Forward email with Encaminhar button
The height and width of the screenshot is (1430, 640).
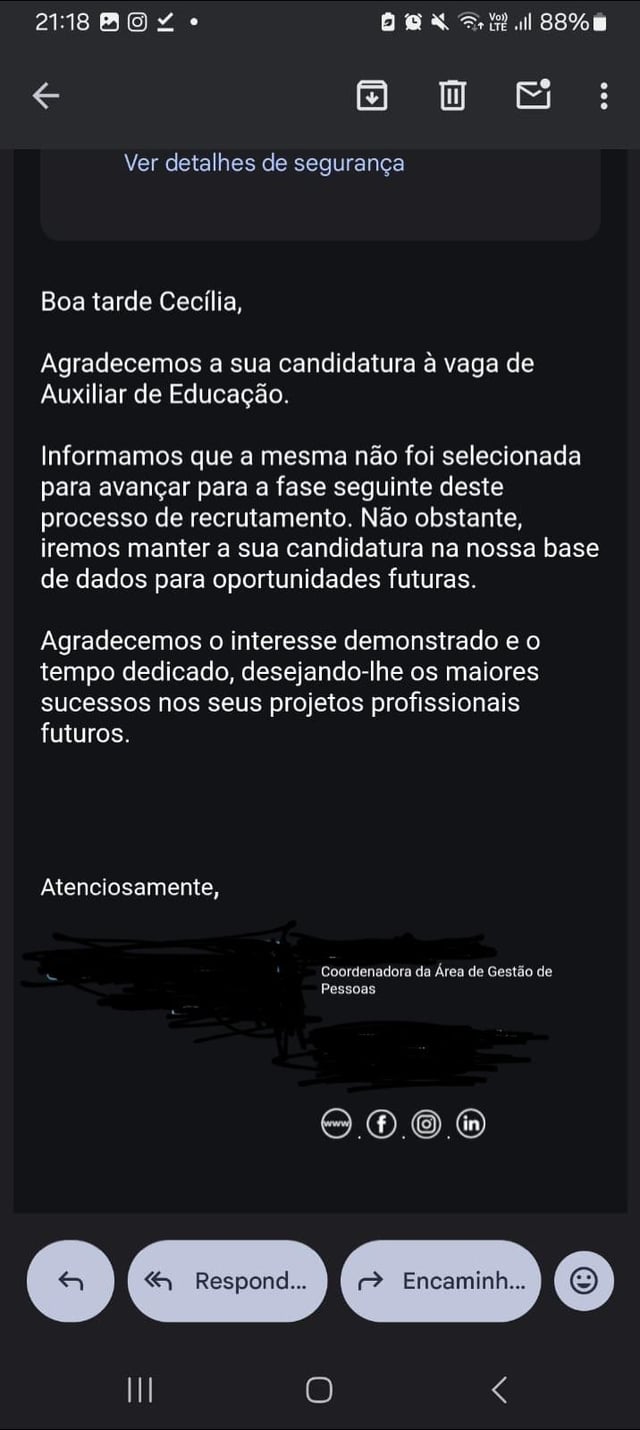(441, 1280)
